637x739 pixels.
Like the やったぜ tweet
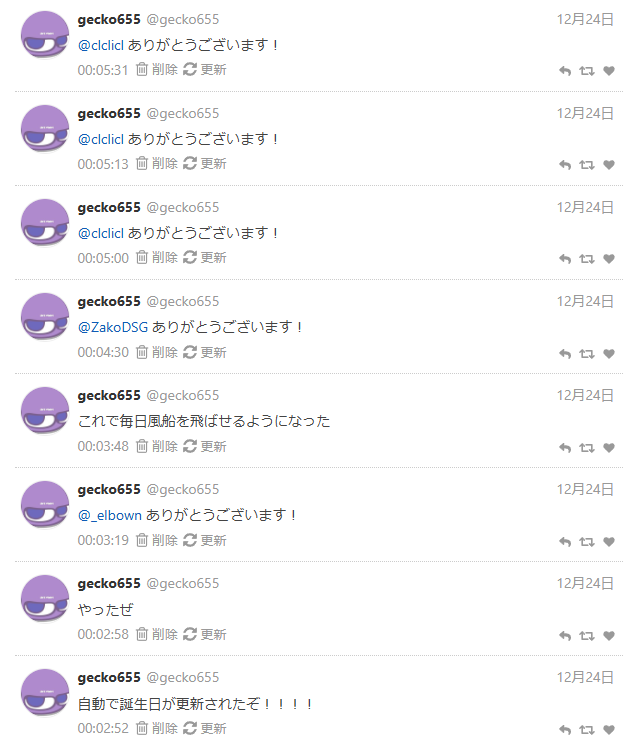pos(609,635)
